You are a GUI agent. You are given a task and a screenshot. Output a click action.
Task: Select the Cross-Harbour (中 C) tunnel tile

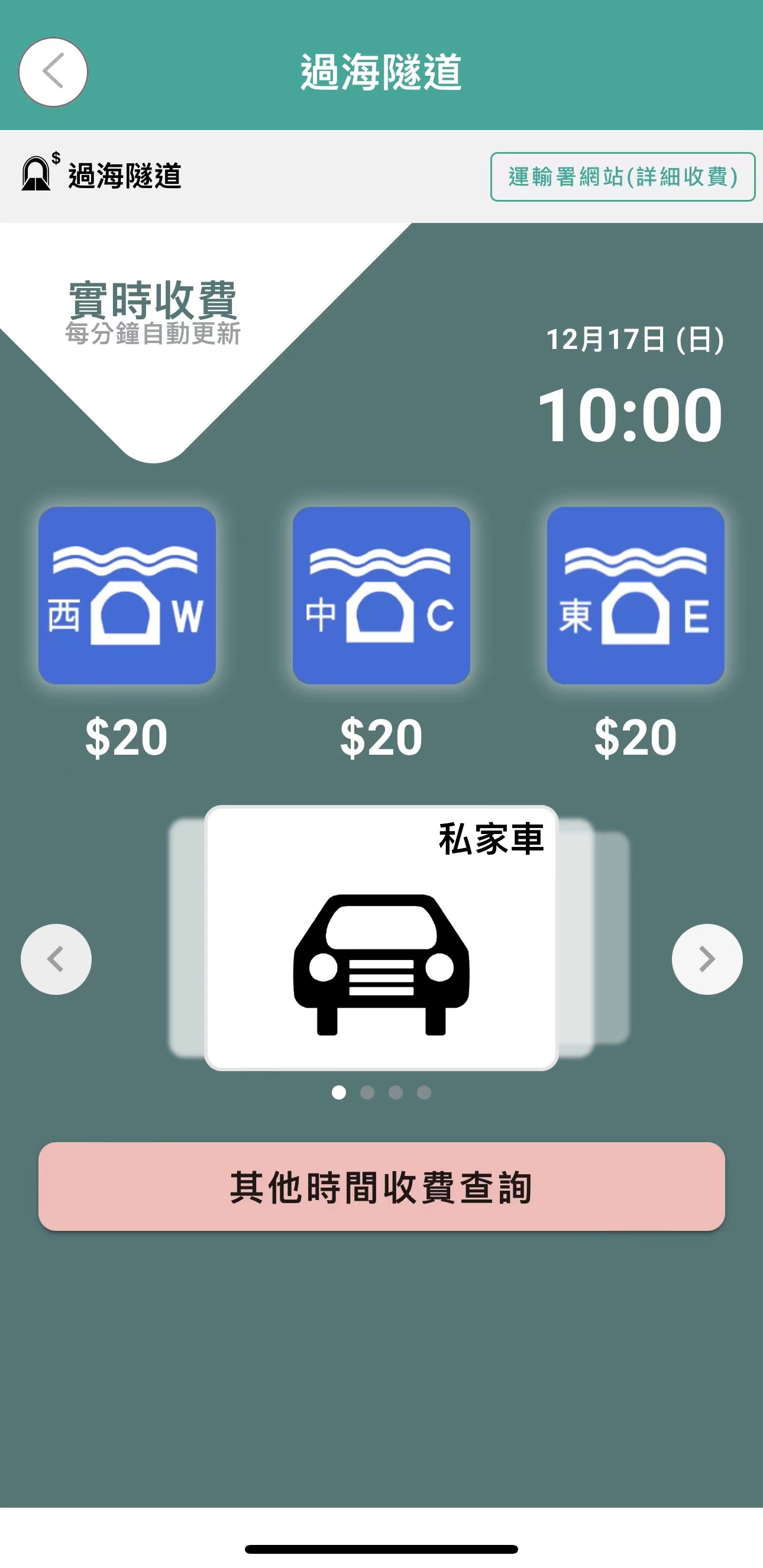381,595
